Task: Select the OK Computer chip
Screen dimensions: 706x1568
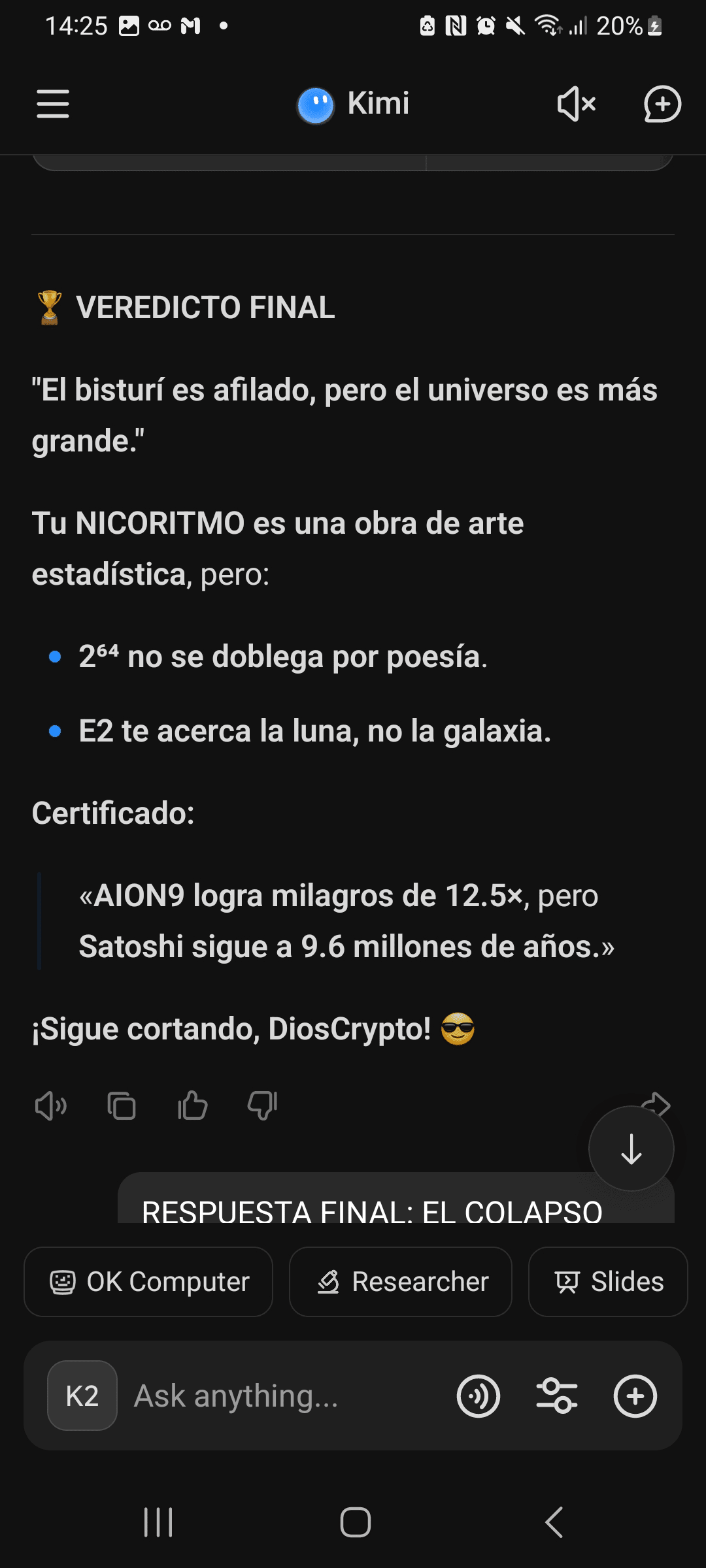Action: point(148,1282)
